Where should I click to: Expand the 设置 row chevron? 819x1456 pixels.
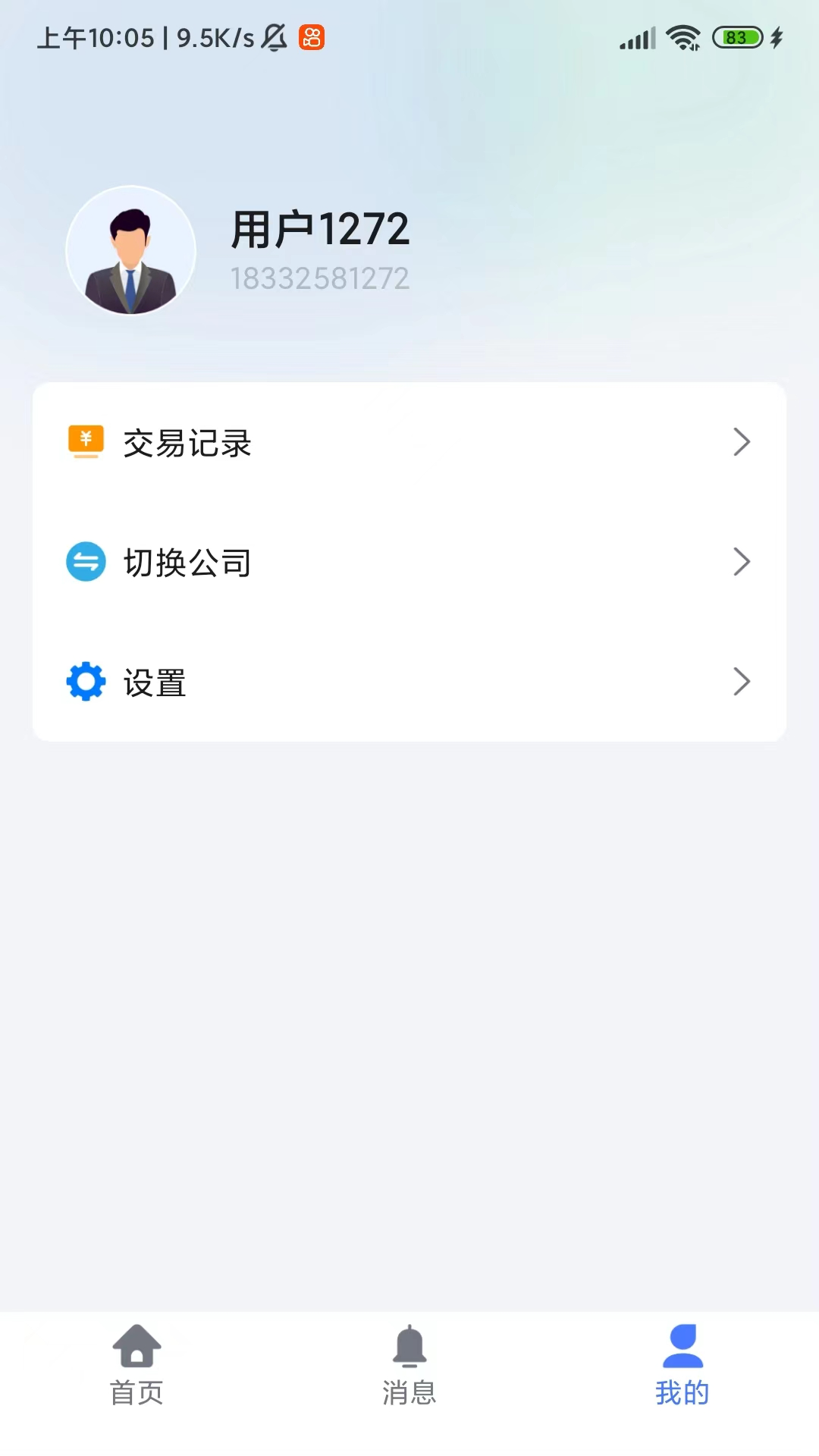[x=743, y=682]
